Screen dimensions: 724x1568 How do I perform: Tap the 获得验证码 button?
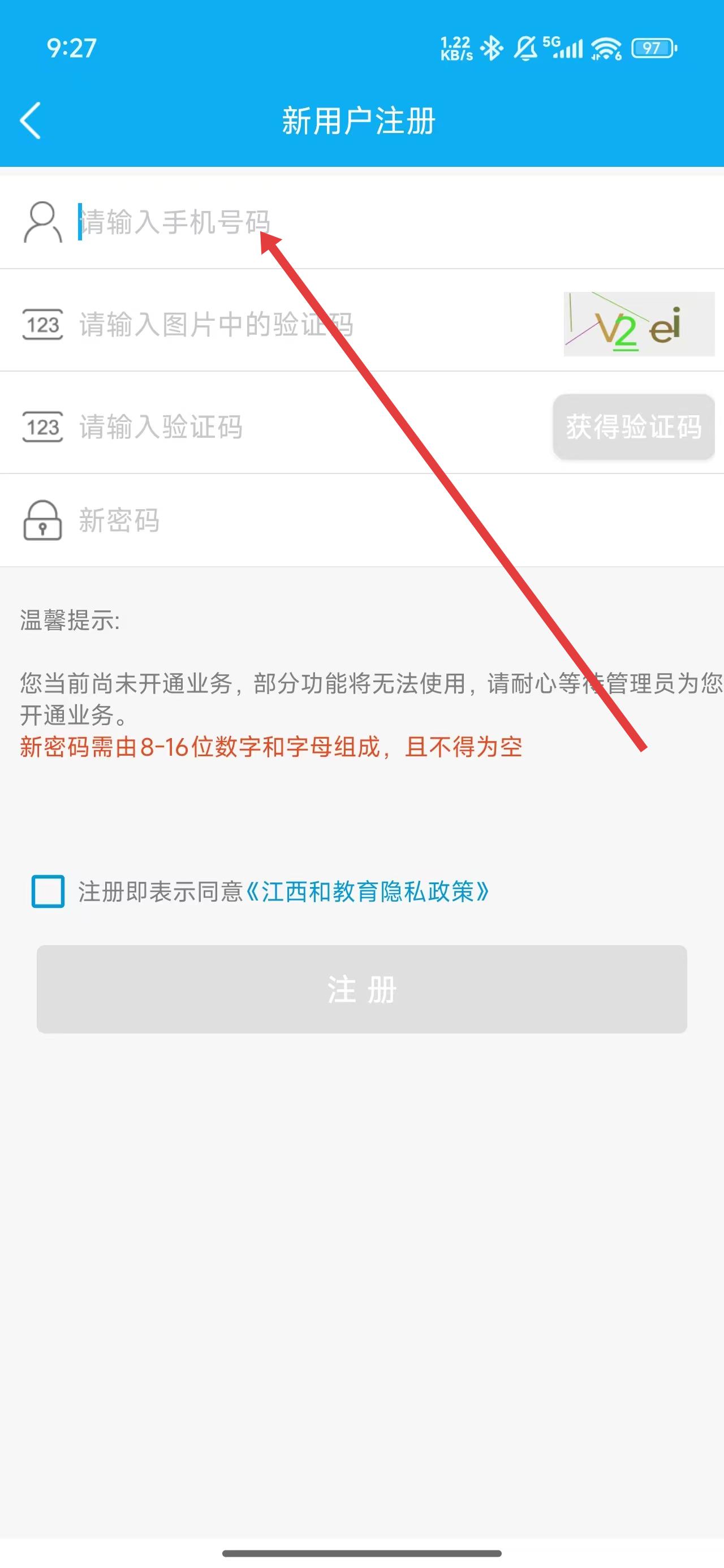633,427
